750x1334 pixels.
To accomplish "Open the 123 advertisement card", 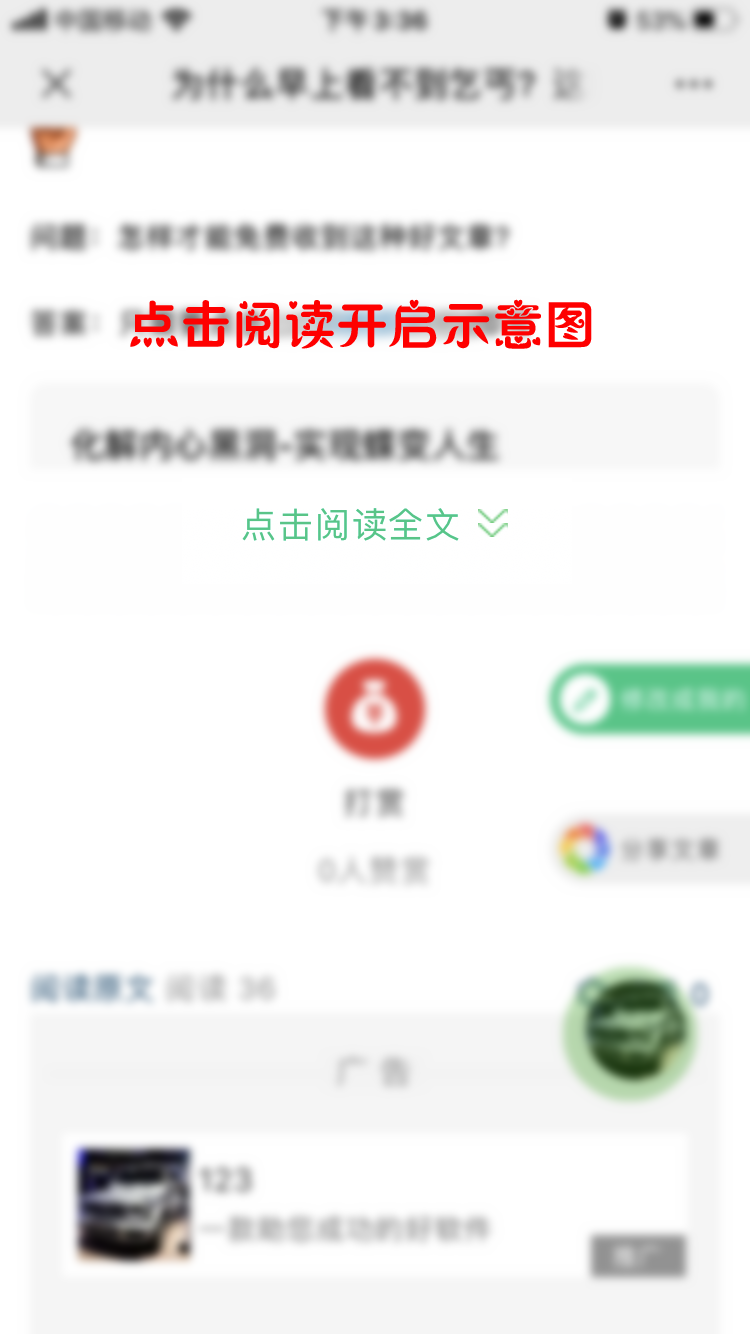I will 375,1204.
